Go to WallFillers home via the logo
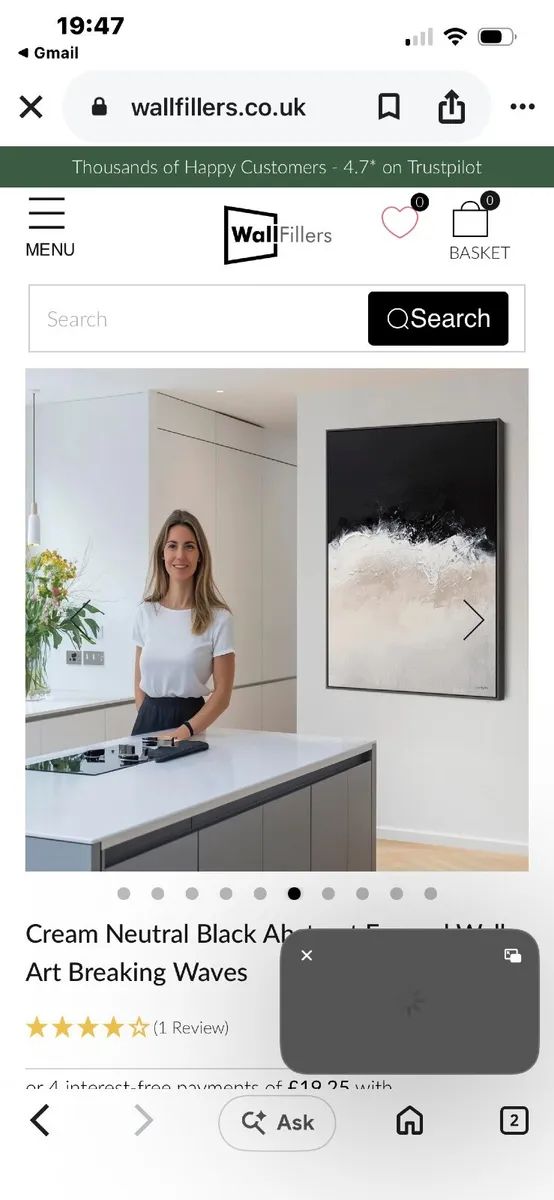Viewport: 554px width, 1200px height. 277,235
